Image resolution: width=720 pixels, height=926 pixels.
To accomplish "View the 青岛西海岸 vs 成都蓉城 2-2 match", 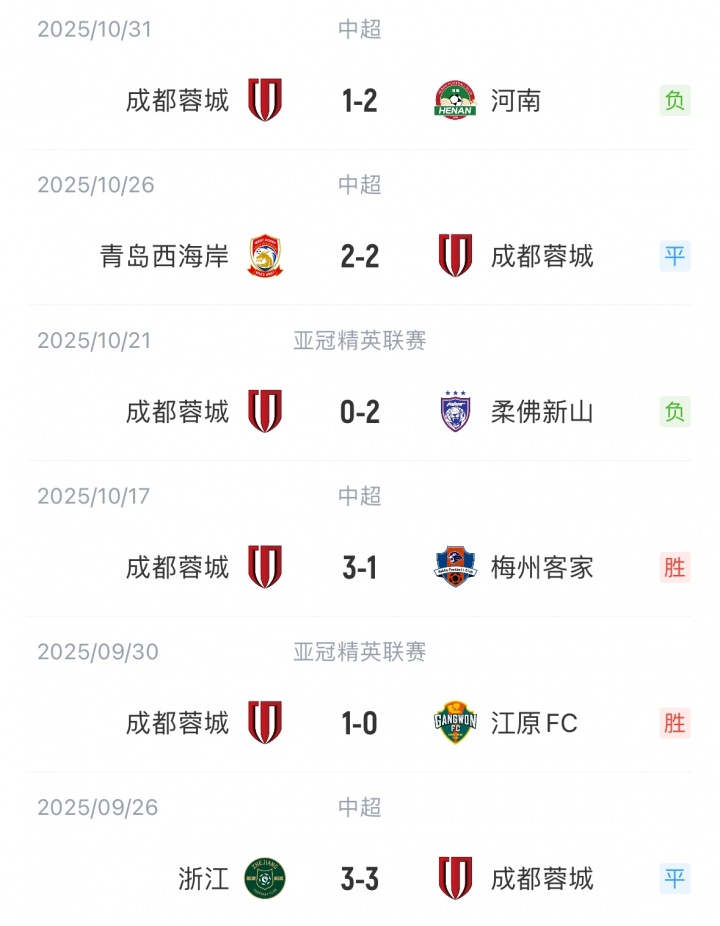I will [359, 256].
